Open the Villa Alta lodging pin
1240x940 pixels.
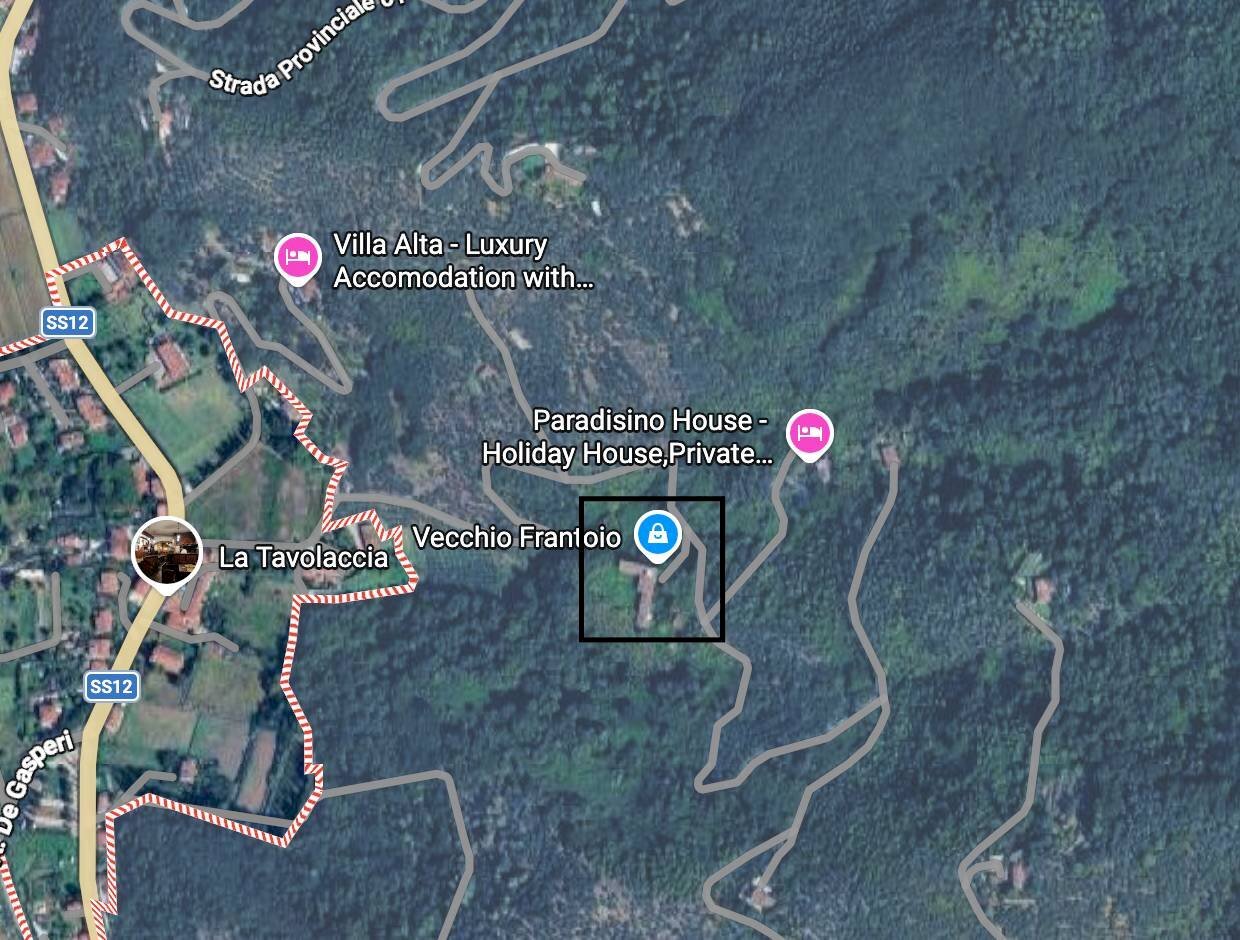click(x=297, y=257)
